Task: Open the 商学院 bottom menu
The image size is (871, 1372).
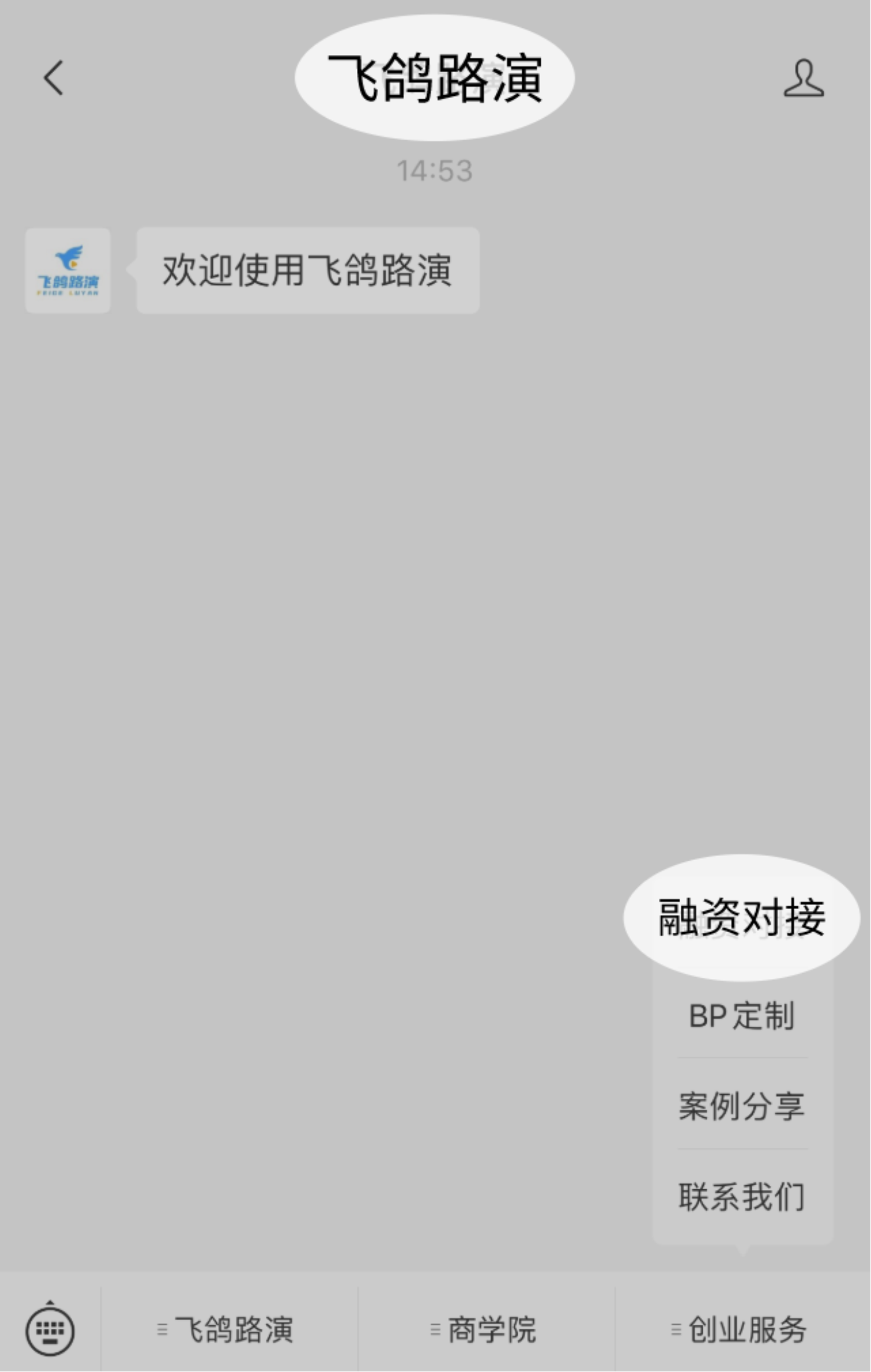Action: 485,1330
